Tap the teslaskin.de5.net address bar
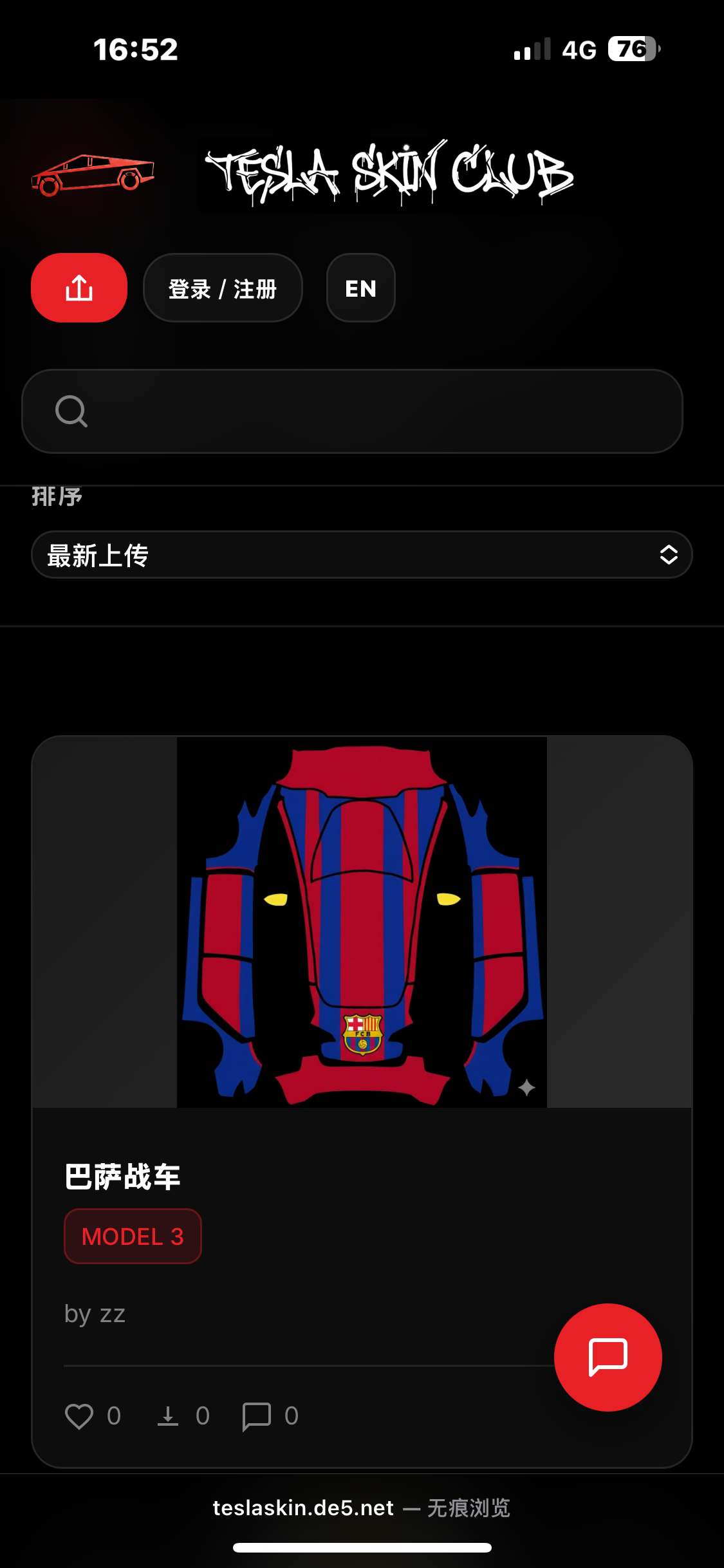 tap(361, 1508)
